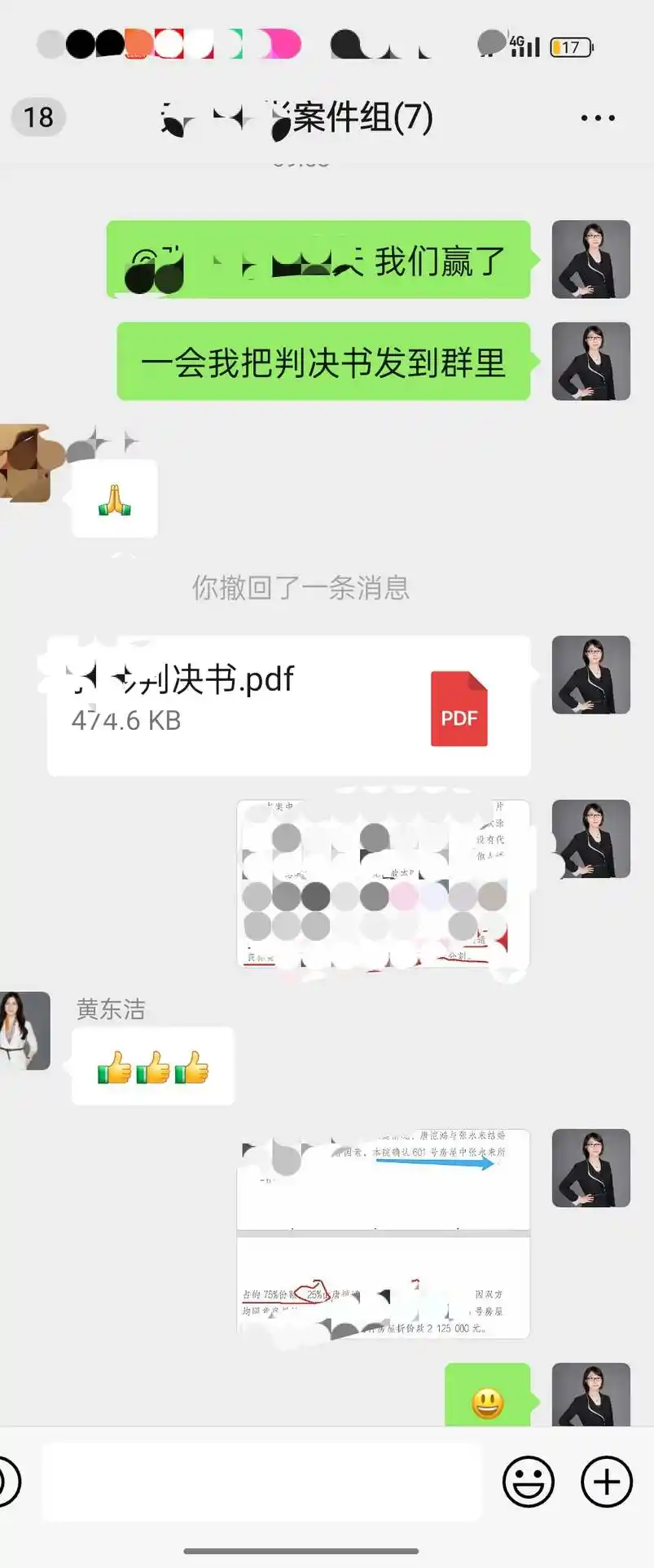
Task: Open the emoji sticker panel
Action: click(528, 1482)
